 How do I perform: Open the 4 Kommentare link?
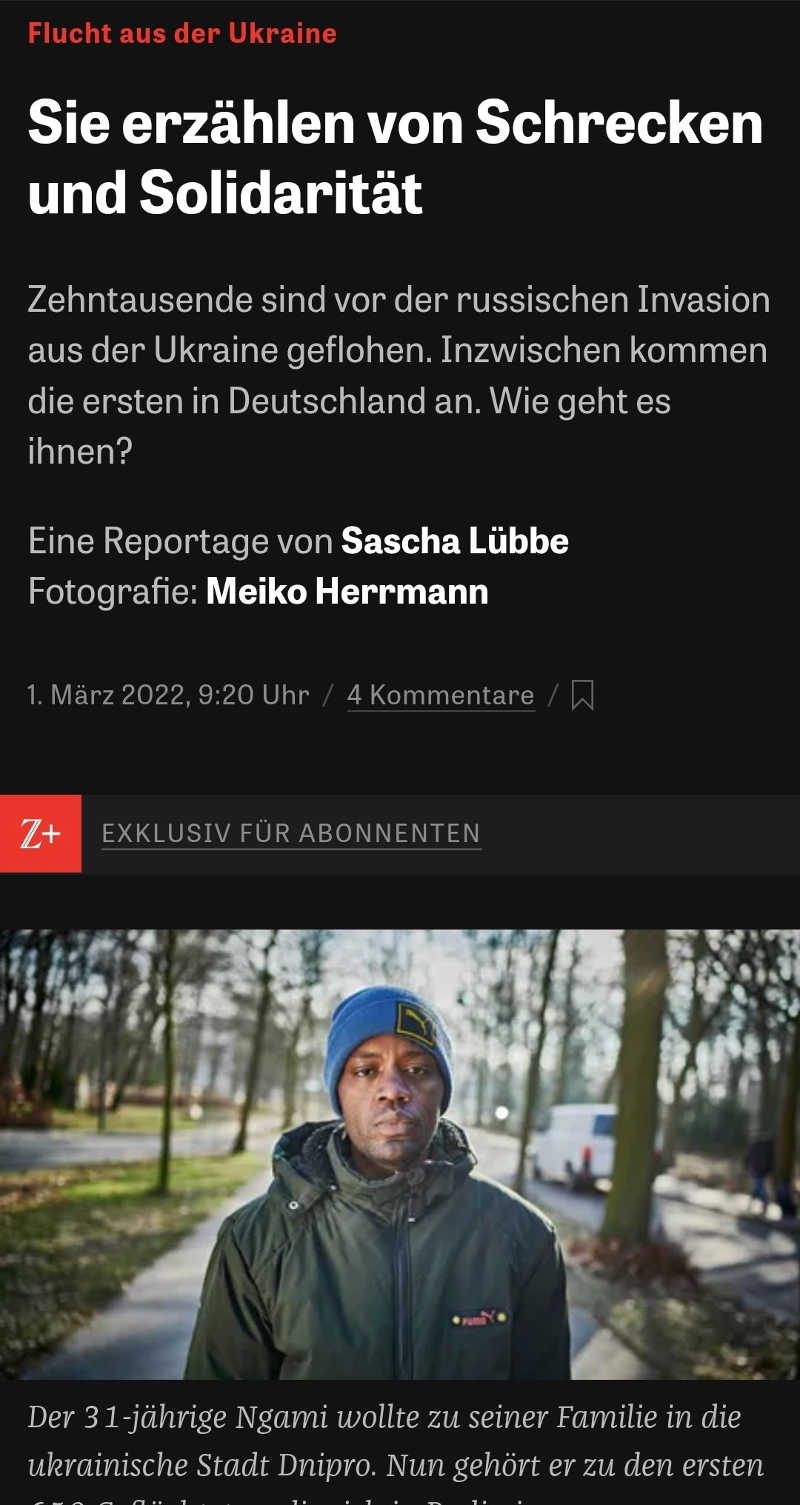point(441,695)
